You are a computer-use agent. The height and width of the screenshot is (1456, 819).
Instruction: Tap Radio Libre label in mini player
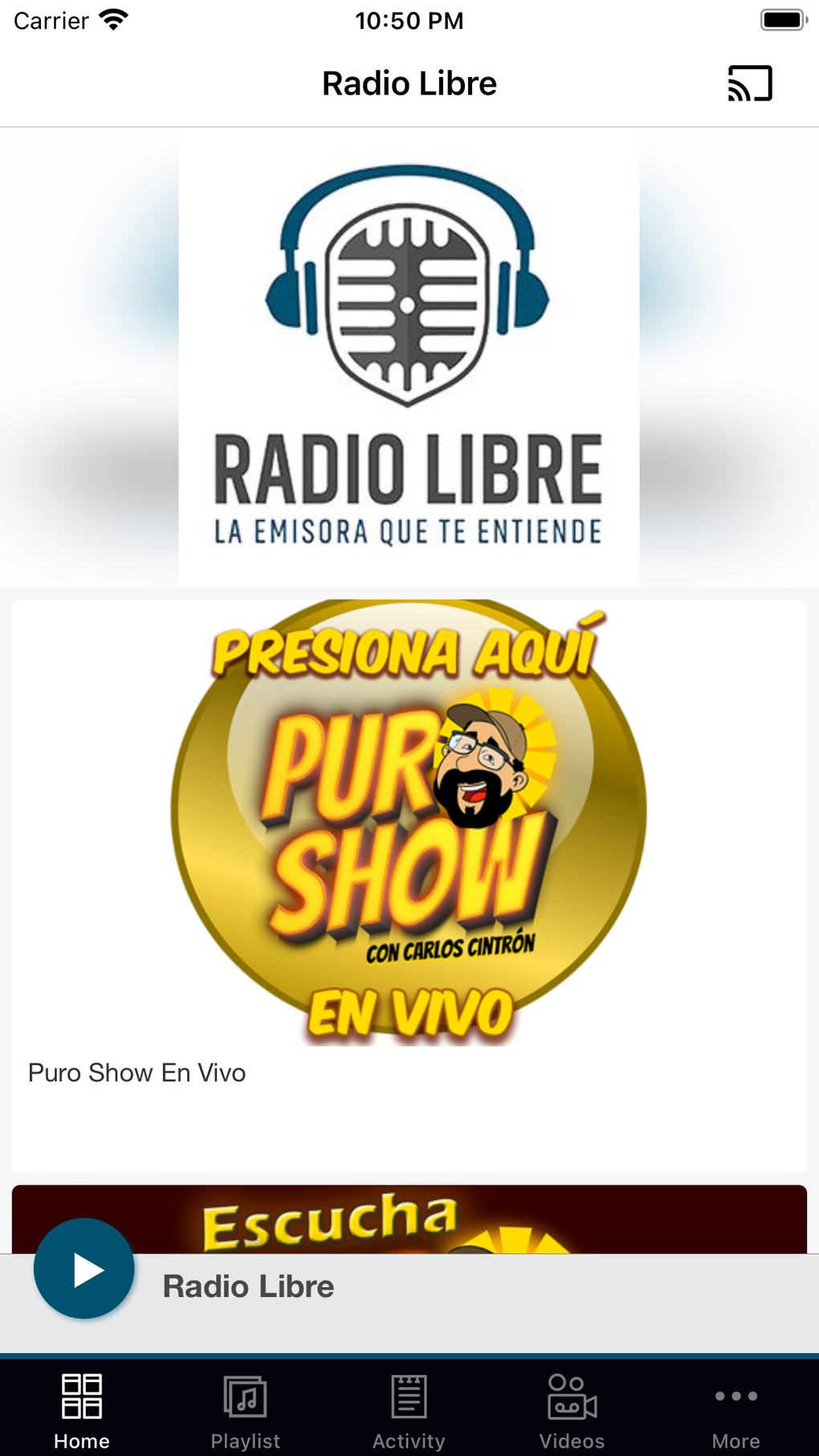(x=248, y=1285)
